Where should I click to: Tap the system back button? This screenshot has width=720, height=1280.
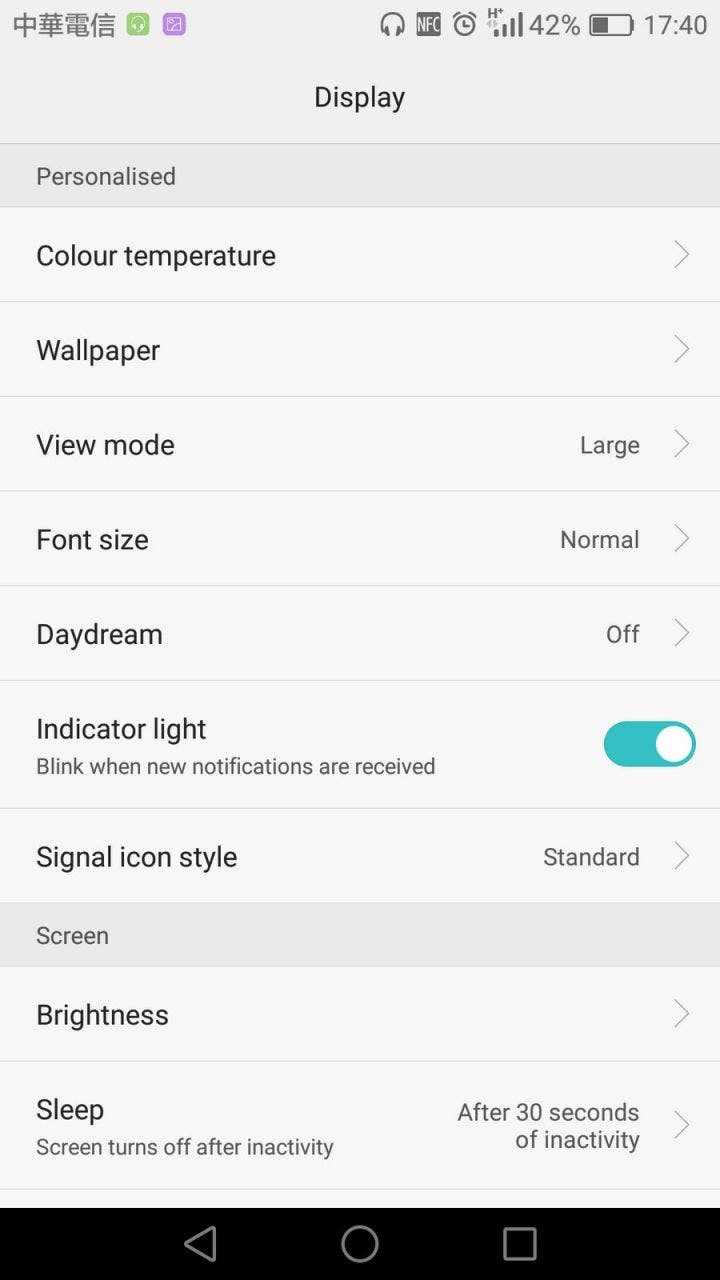coord(201,1244)
